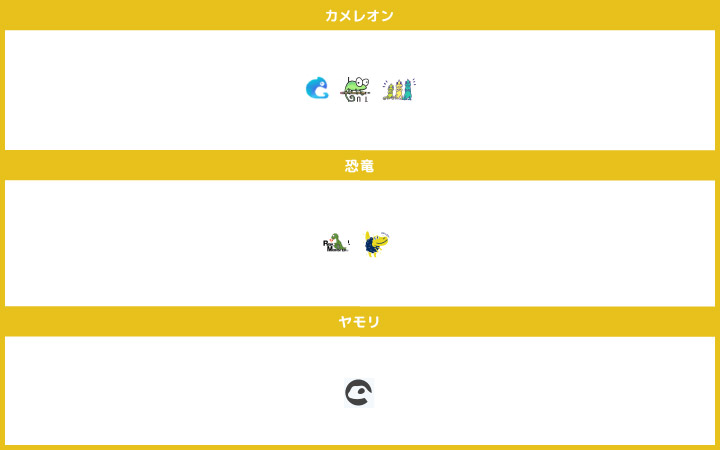The image size is (720, 450).
Task: Open the dark gecko icon under ヤモリ
Action: click(x=358, y=393)
